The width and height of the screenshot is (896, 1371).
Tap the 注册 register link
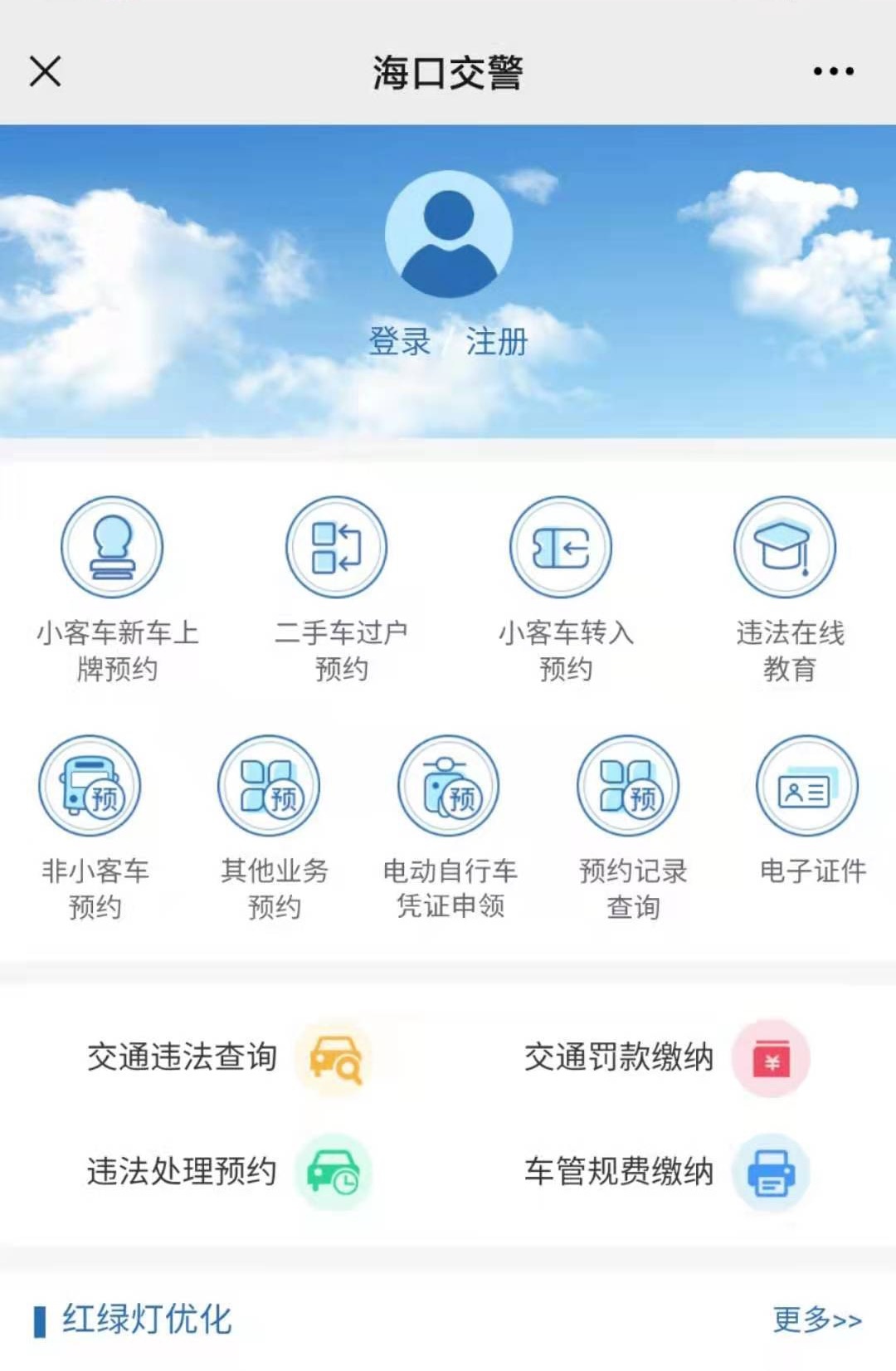pyautogui.click(x=496, y=341)
